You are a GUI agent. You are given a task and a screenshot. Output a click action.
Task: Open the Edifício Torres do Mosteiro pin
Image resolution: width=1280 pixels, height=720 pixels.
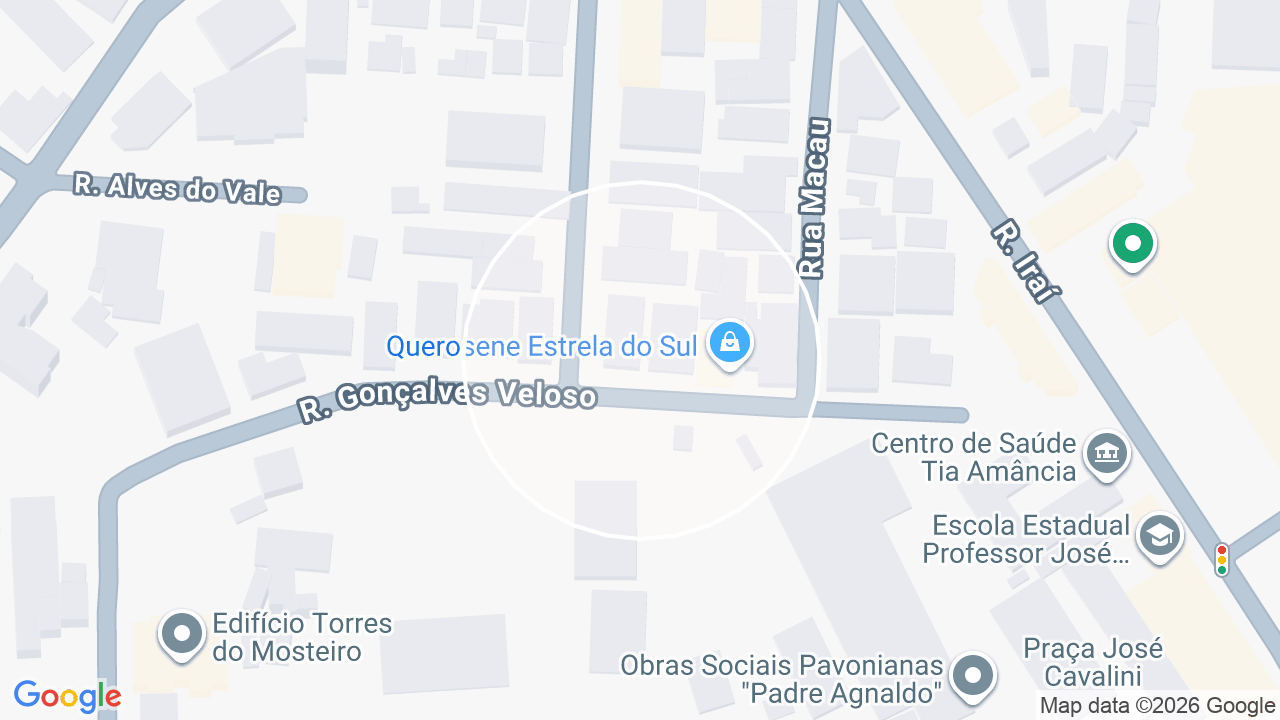point(182,634)
